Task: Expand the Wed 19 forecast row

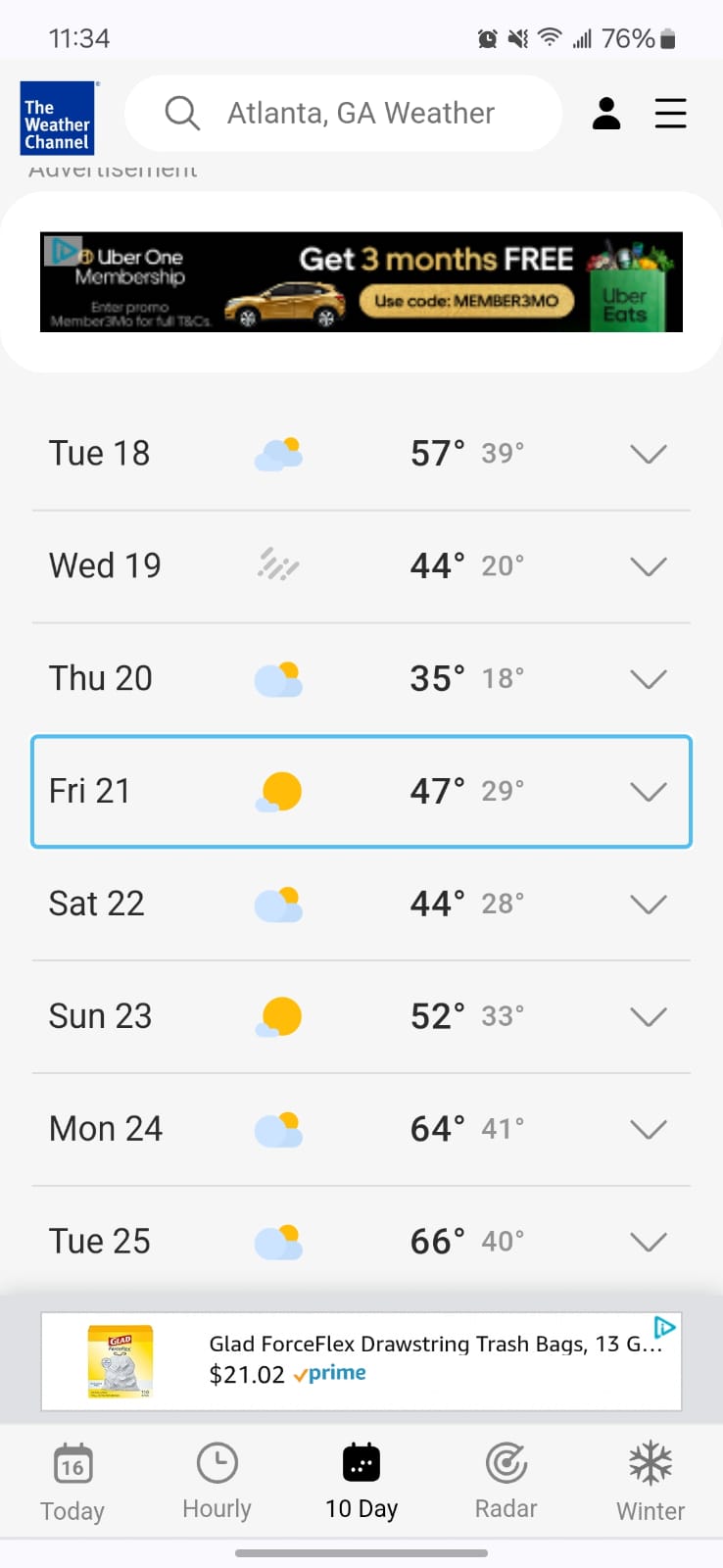Action: click(x=648, y=566)
